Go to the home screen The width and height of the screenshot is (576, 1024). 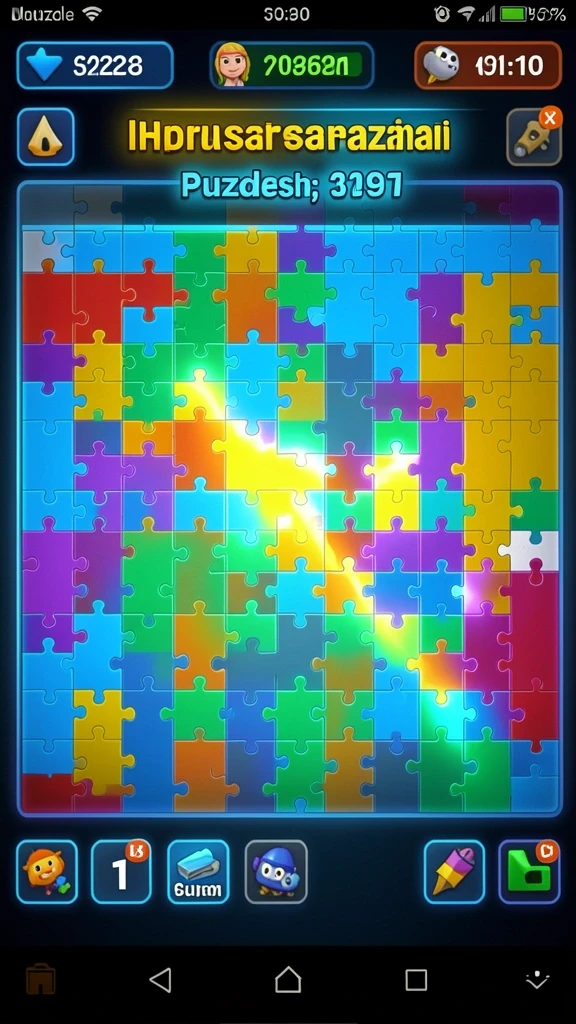[288, 980]
